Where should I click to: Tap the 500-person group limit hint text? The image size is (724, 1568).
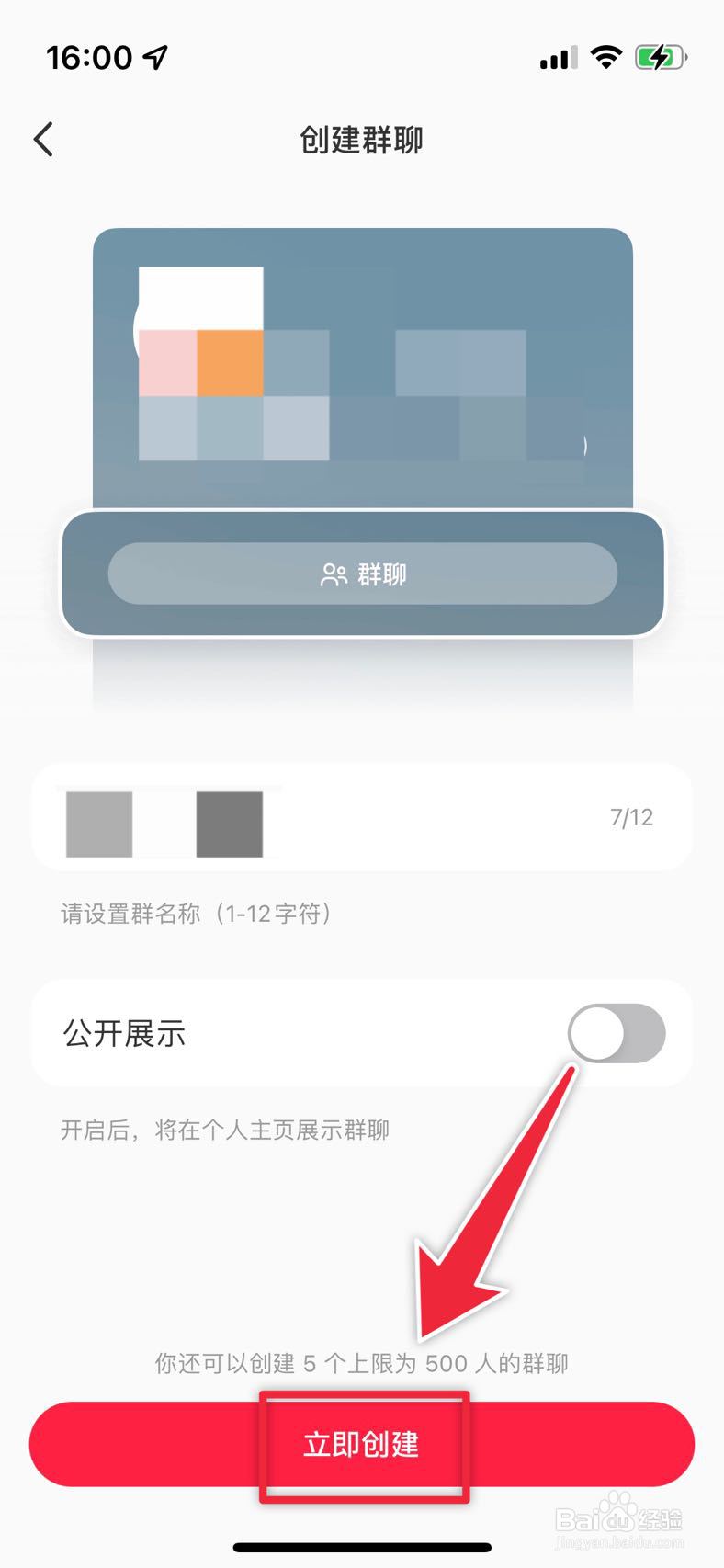point(361,1364)
